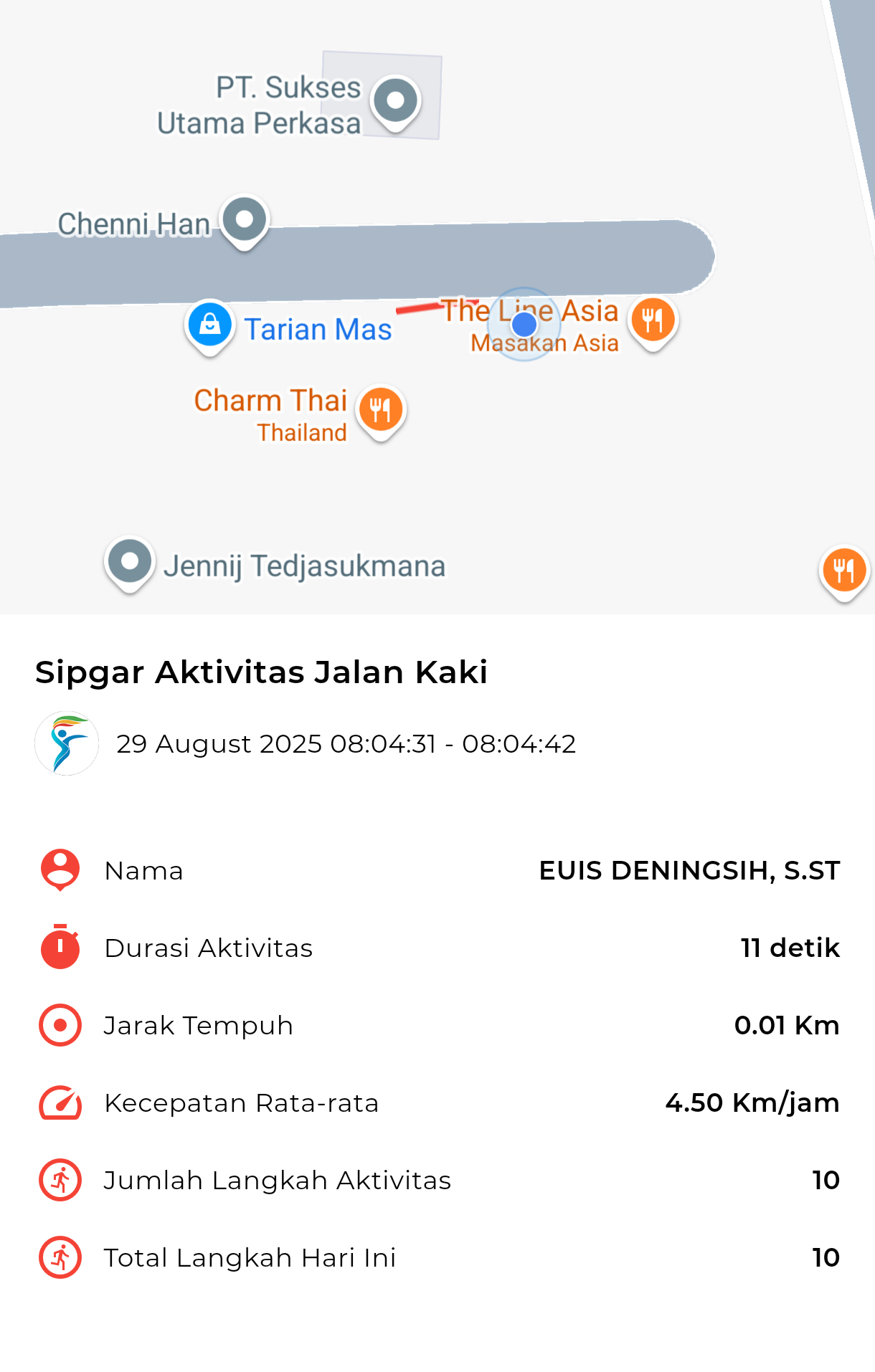Tap the PT. Sukses Utama Perkasa map marker
This screenshot has width=875, height=1372.
pos(395,101)
